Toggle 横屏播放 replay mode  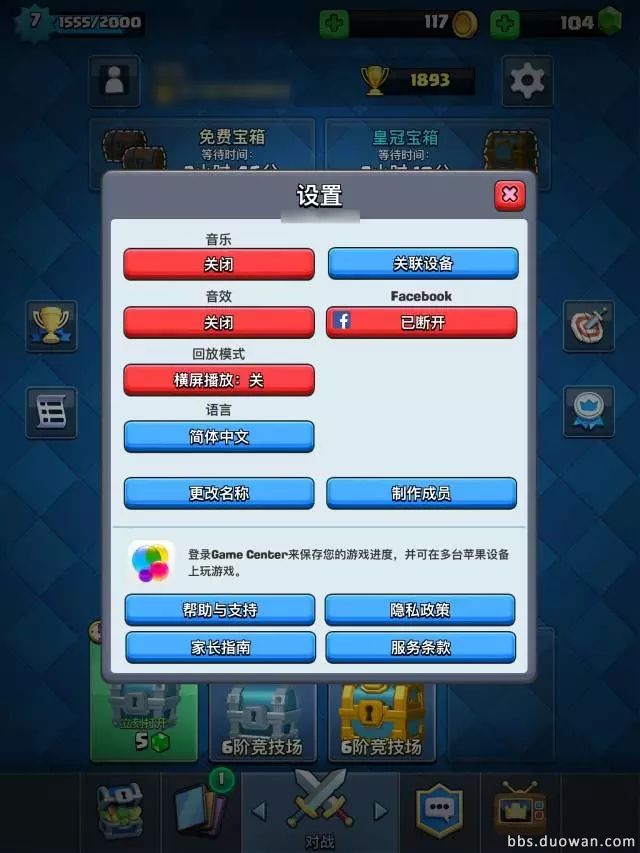[x=218, y=380]
